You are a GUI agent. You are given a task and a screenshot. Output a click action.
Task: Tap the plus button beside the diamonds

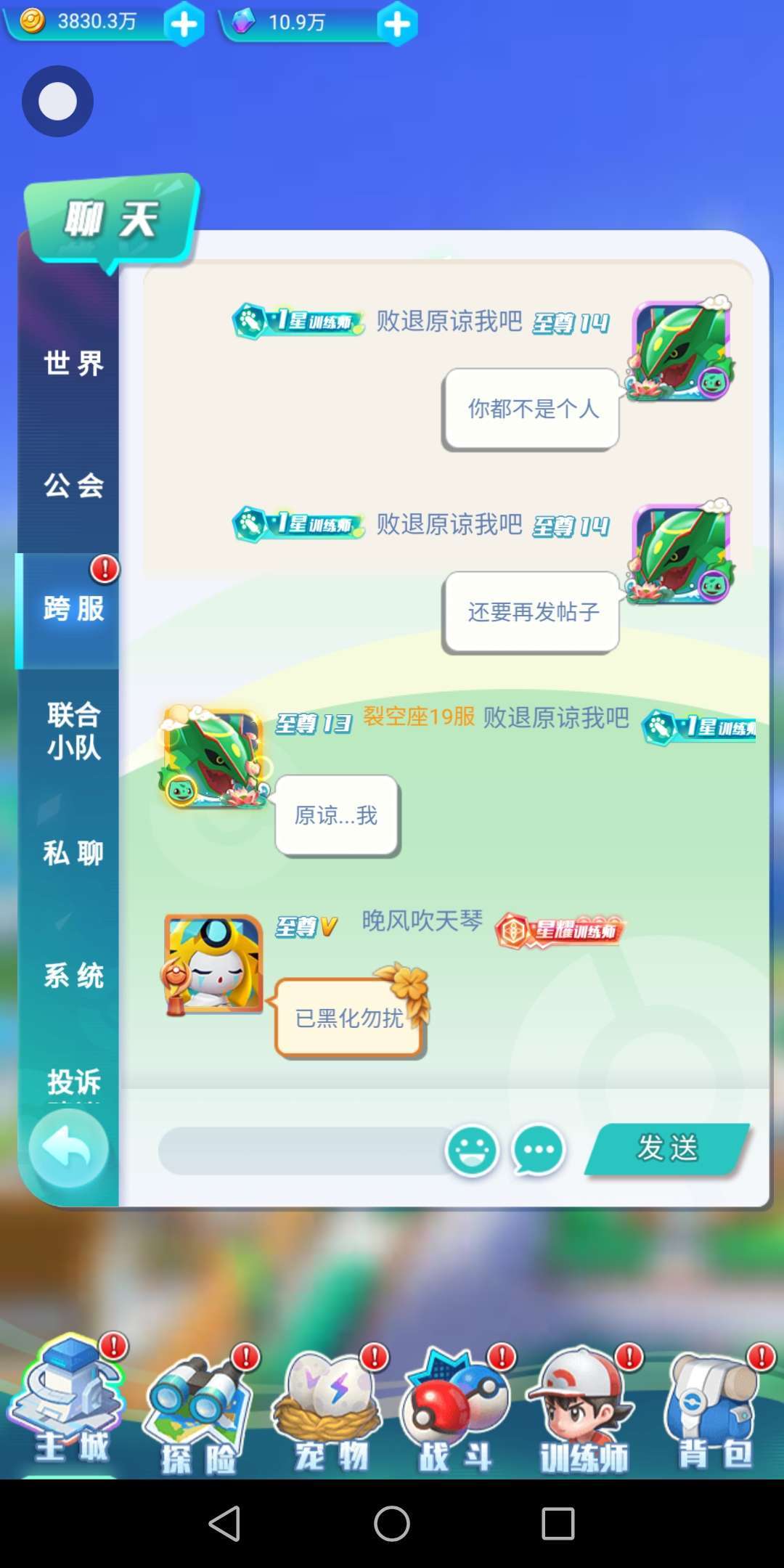pyautogui.click(x=396, y=25)
